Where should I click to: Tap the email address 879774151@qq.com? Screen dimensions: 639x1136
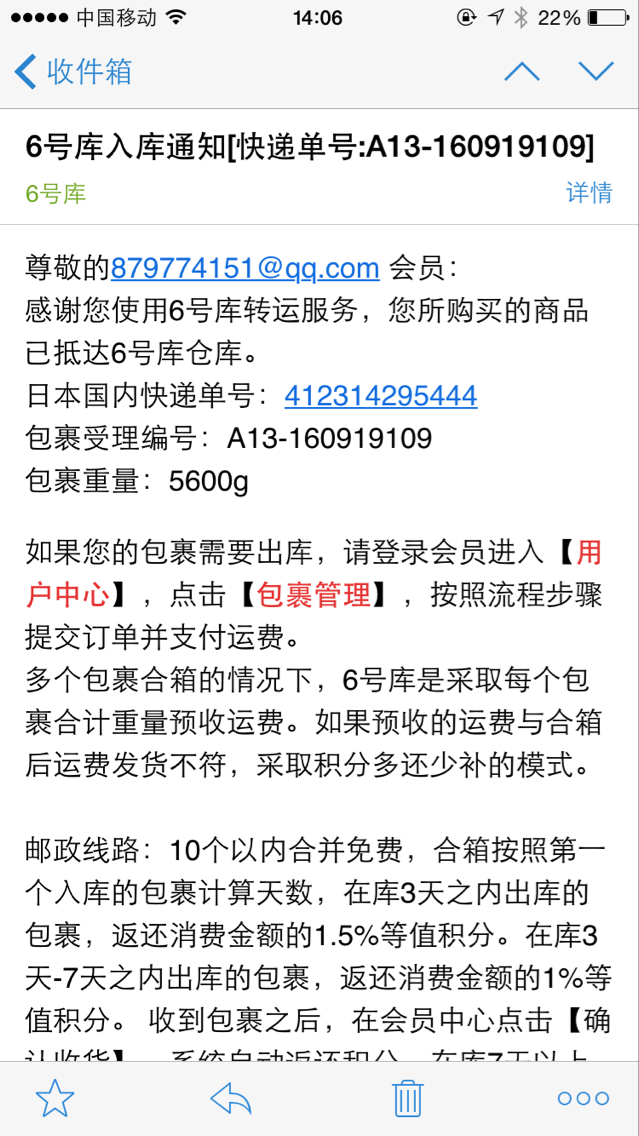[245, 268]
